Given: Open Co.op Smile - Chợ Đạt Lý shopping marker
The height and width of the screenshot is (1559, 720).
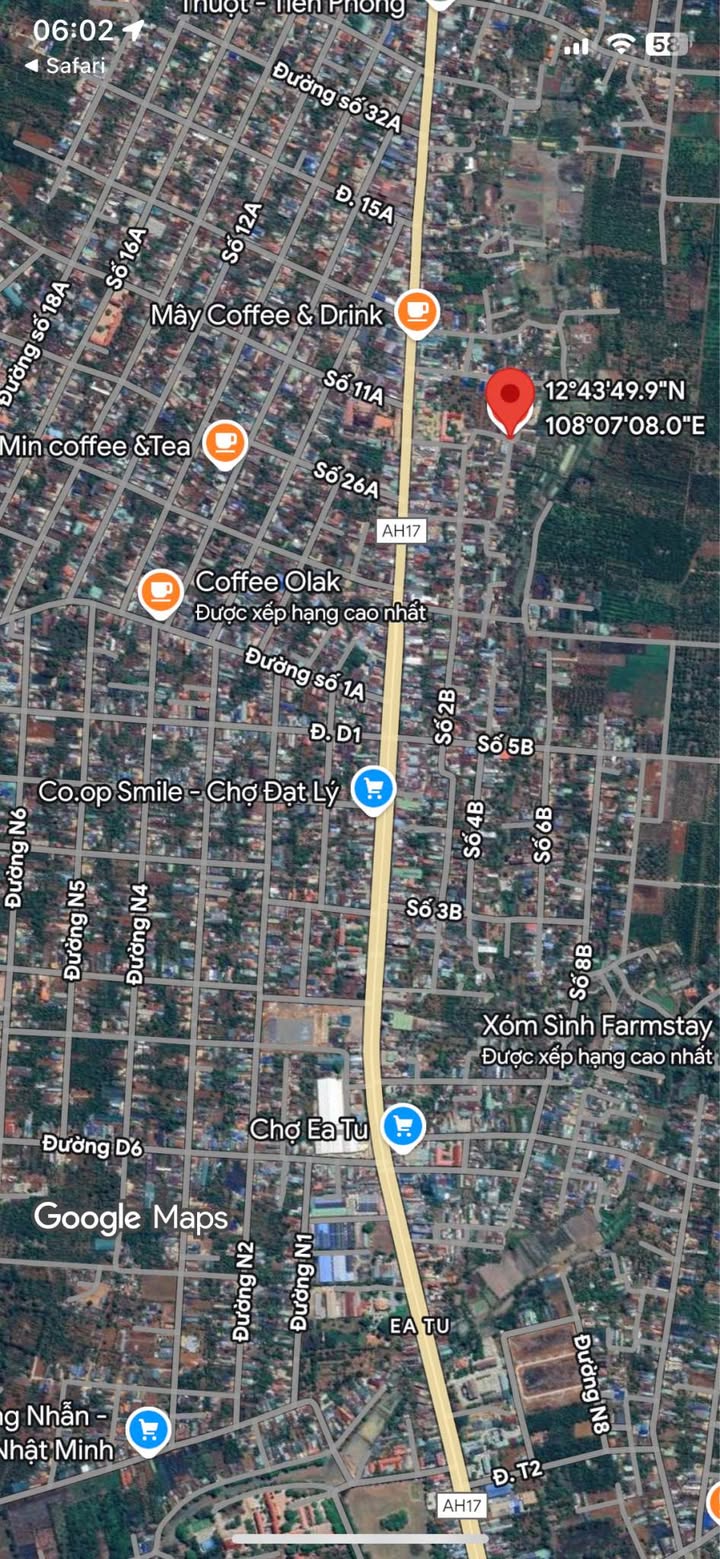Looking at the screenshot, I should [x=374, y=788].
